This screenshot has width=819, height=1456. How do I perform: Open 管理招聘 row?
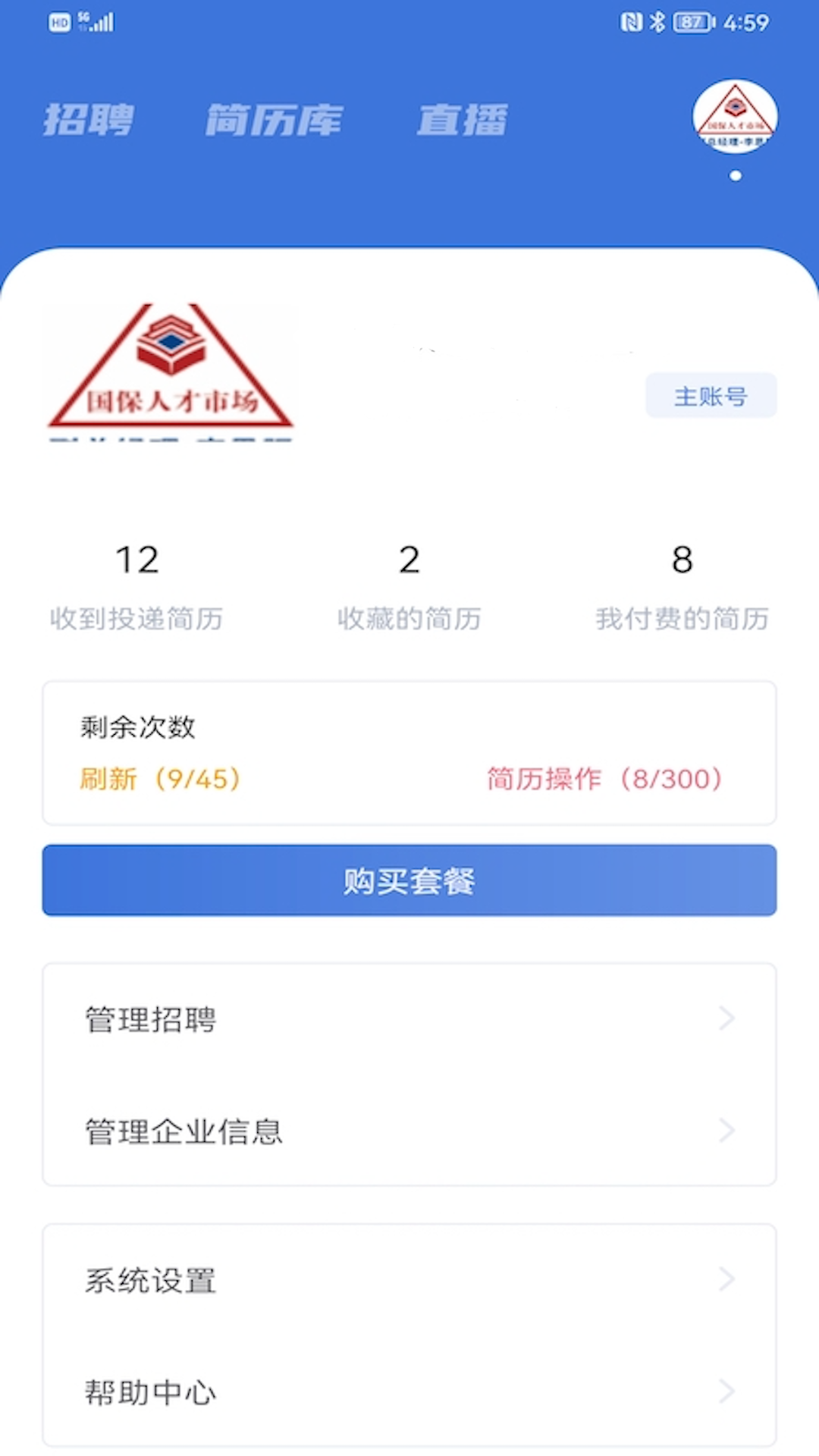(x=409, y=1019)
